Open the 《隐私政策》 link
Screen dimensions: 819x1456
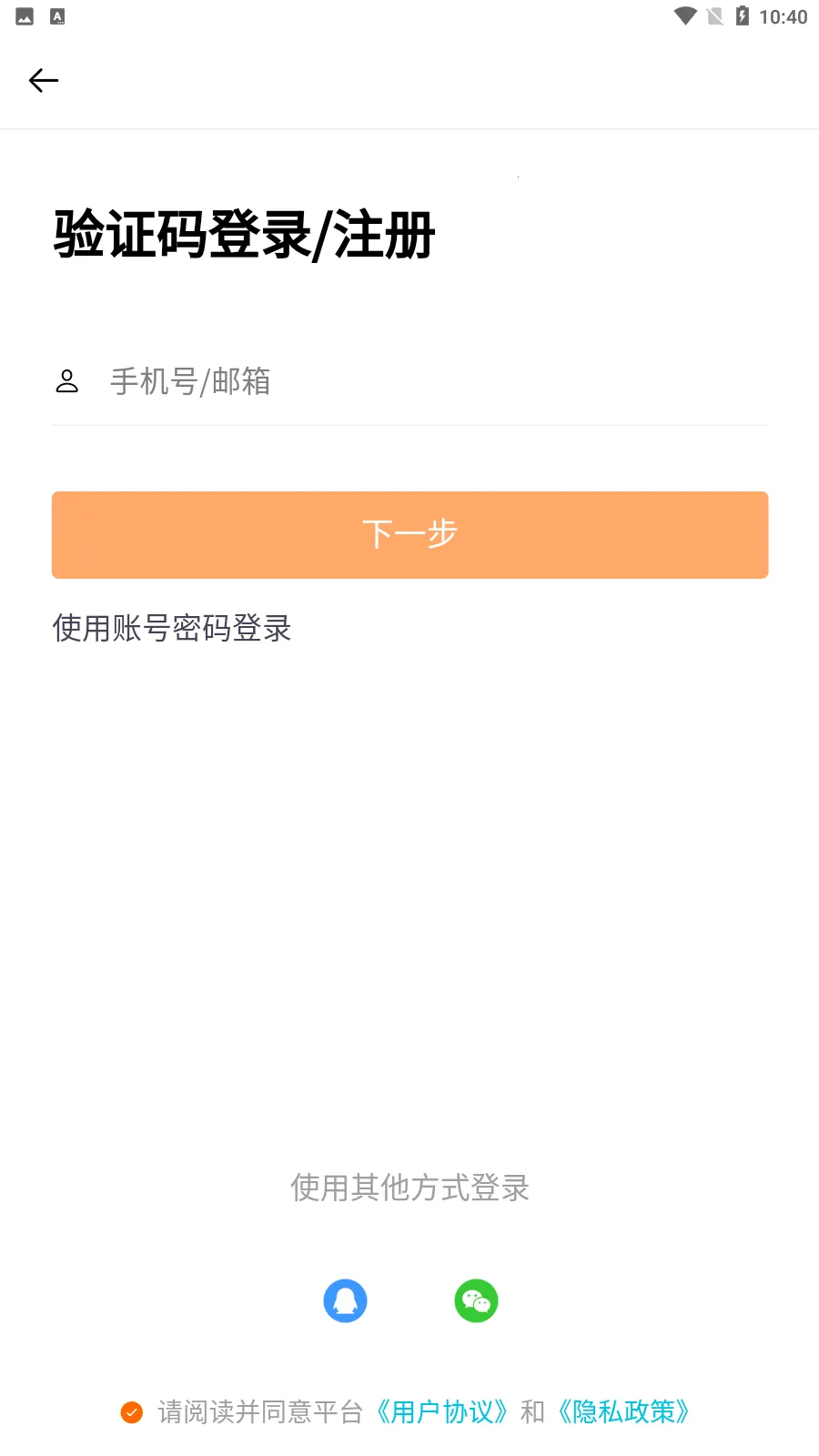point(624,1412)
